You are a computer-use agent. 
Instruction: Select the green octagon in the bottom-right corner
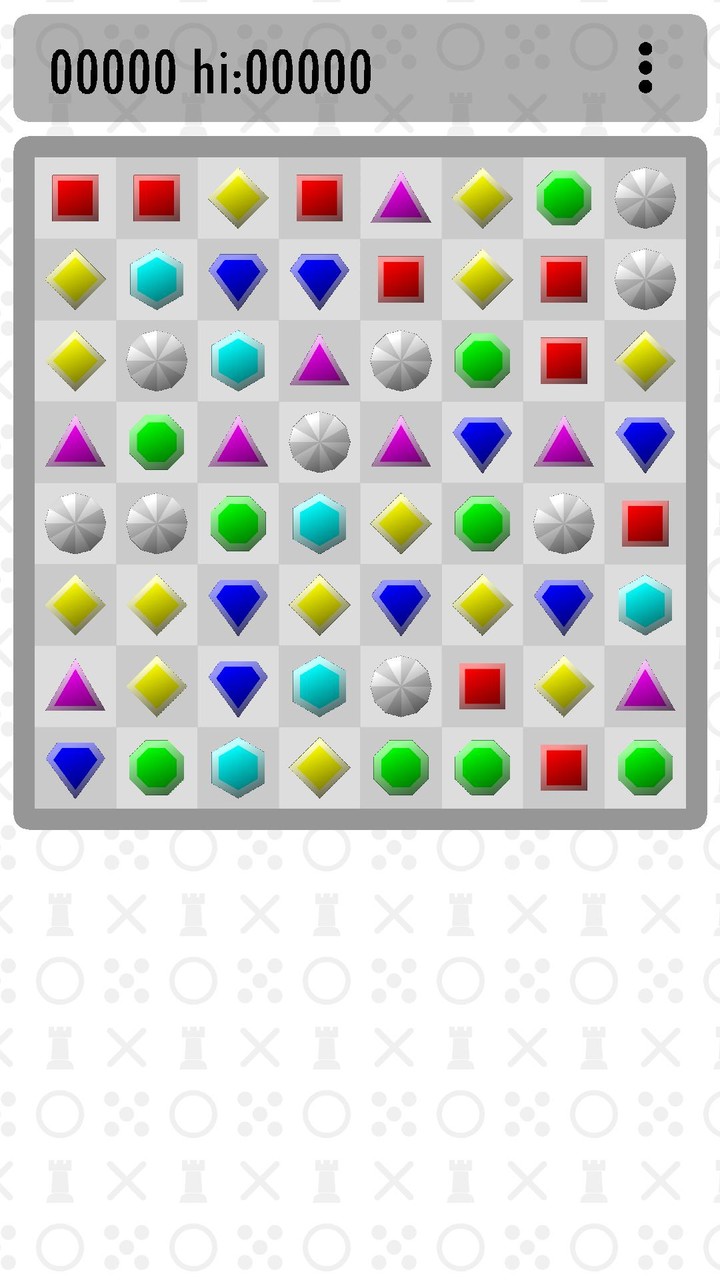click(645, 765)
